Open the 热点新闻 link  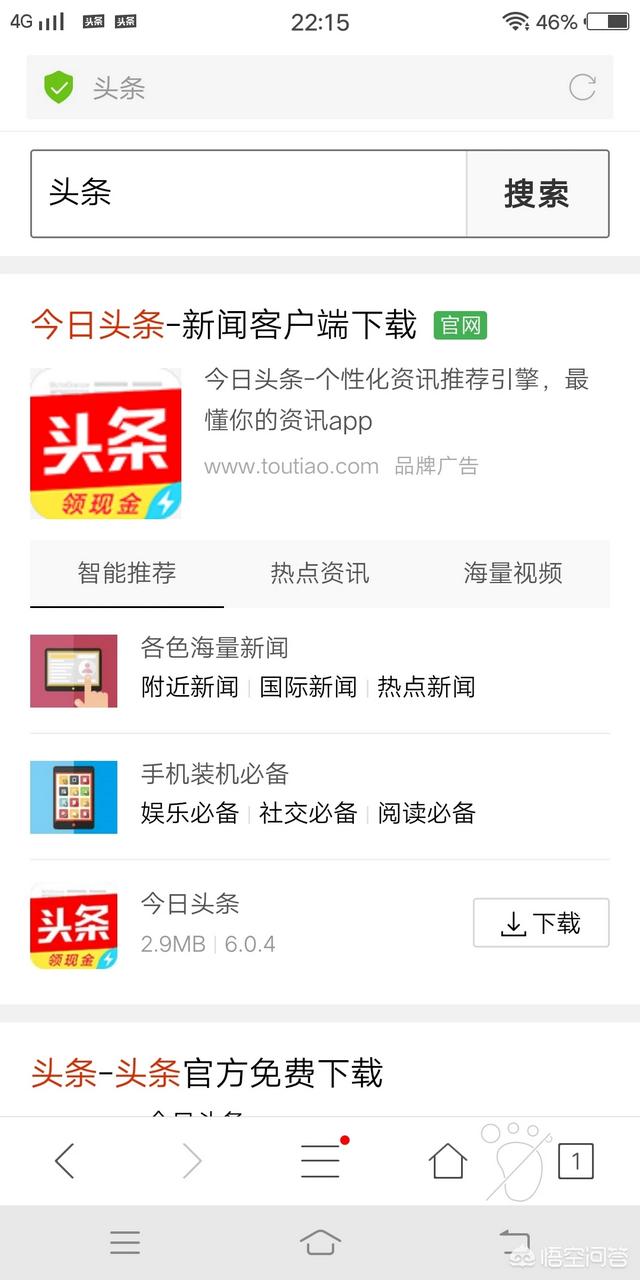point(426,687)
